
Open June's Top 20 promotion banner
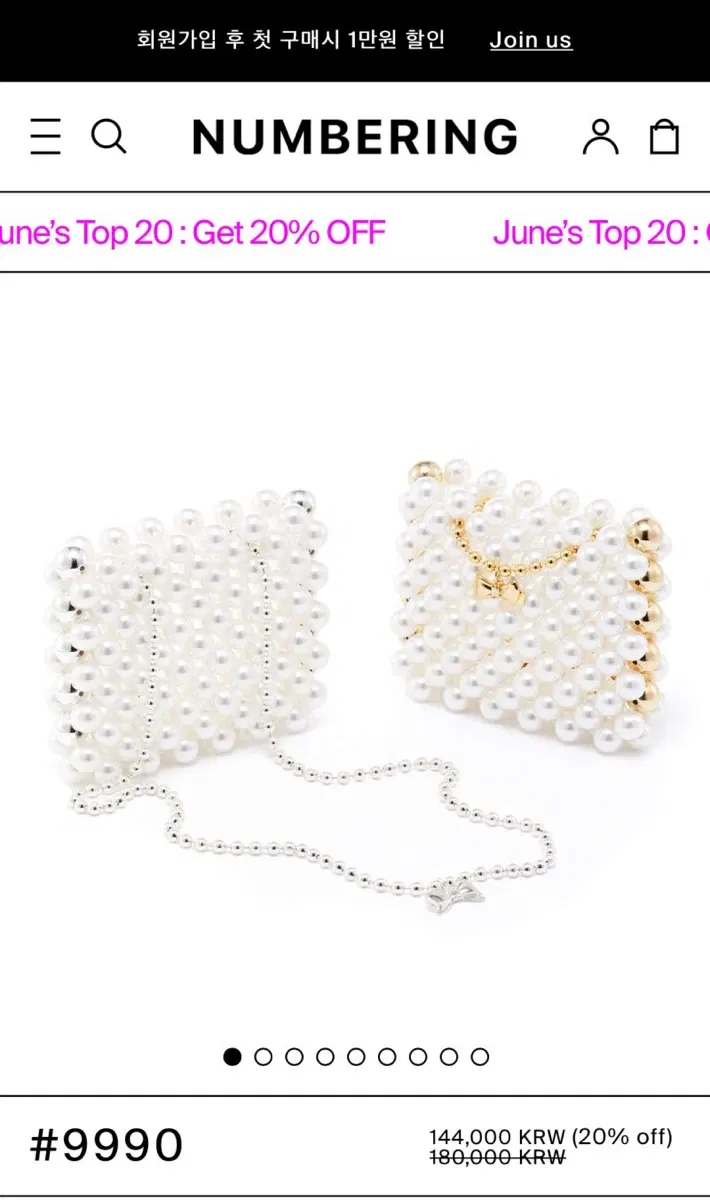click(355, 232)
